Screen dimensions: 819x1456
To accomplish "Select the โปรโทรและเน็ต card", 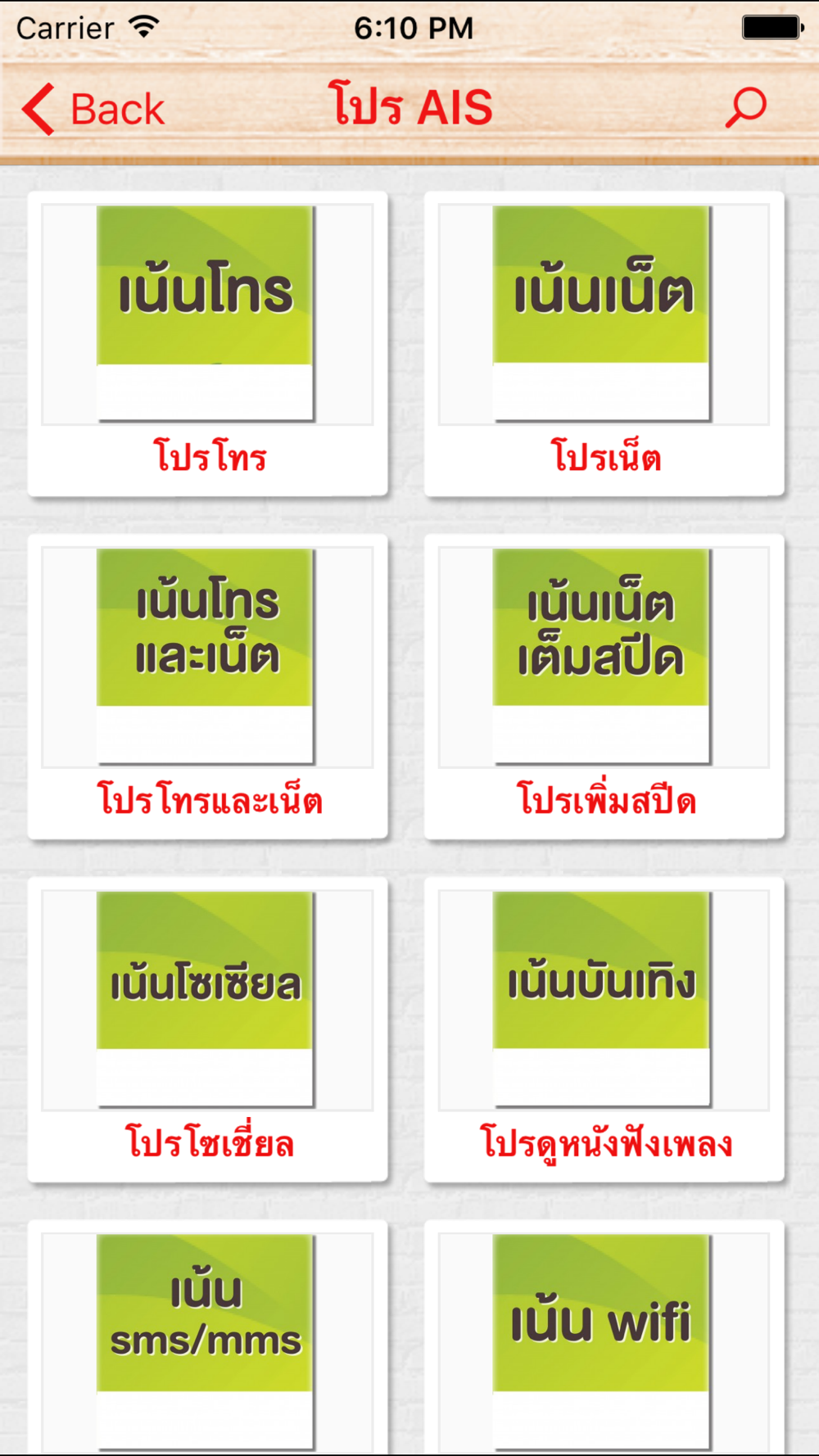I will pos(208,687).
